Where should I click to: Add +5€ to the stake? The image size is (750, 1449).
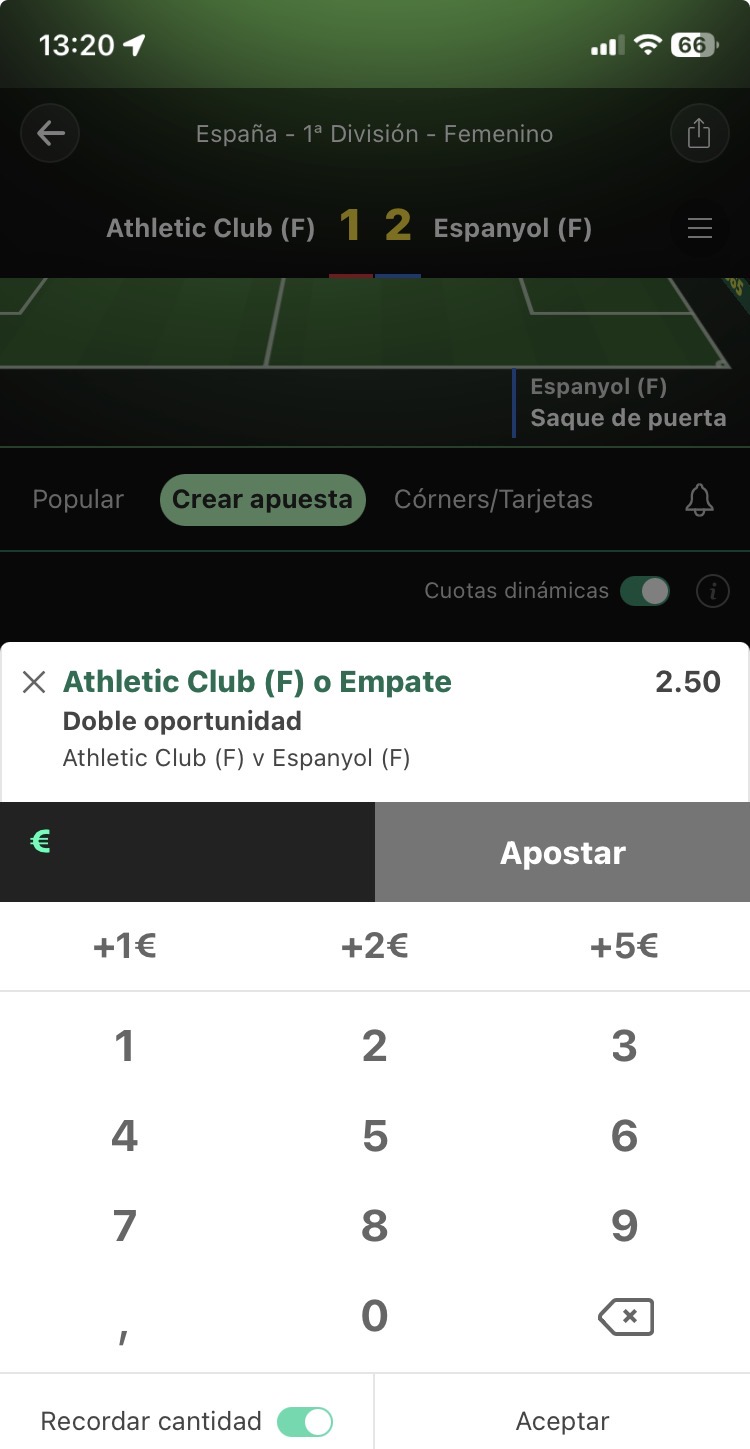(x=624, y=946)
